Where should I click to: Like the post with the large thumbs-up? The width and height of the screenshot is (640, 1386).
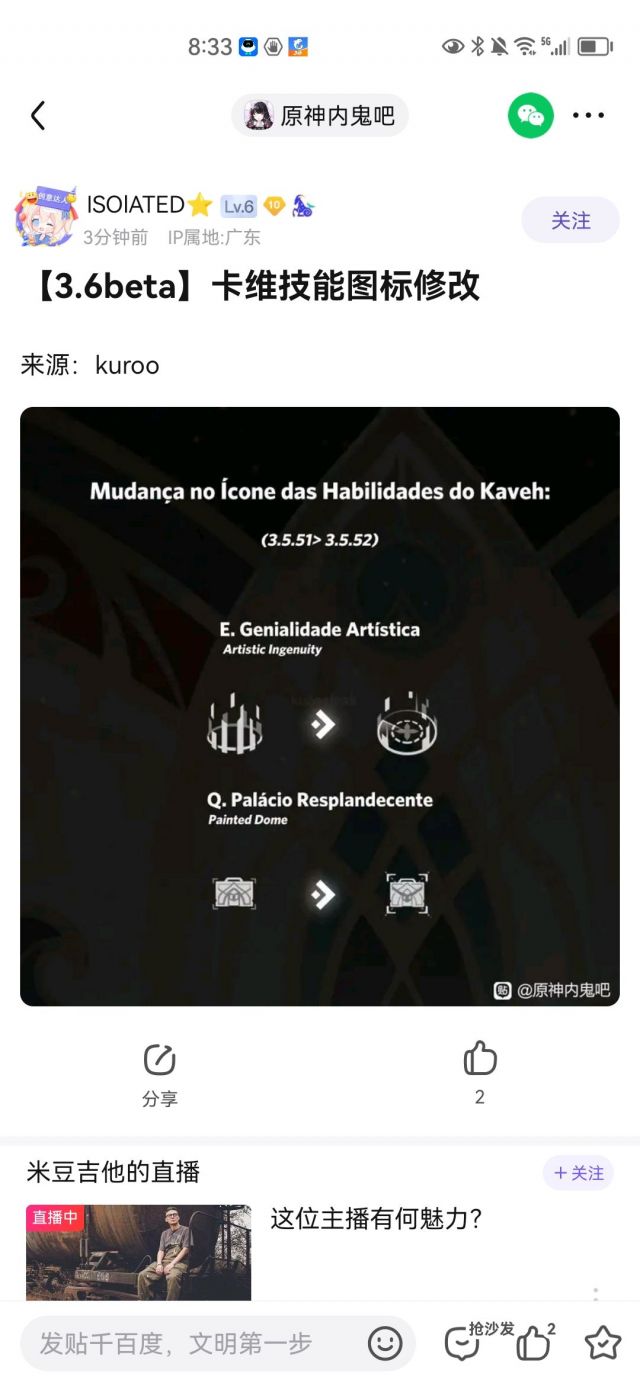[480, 1060]
